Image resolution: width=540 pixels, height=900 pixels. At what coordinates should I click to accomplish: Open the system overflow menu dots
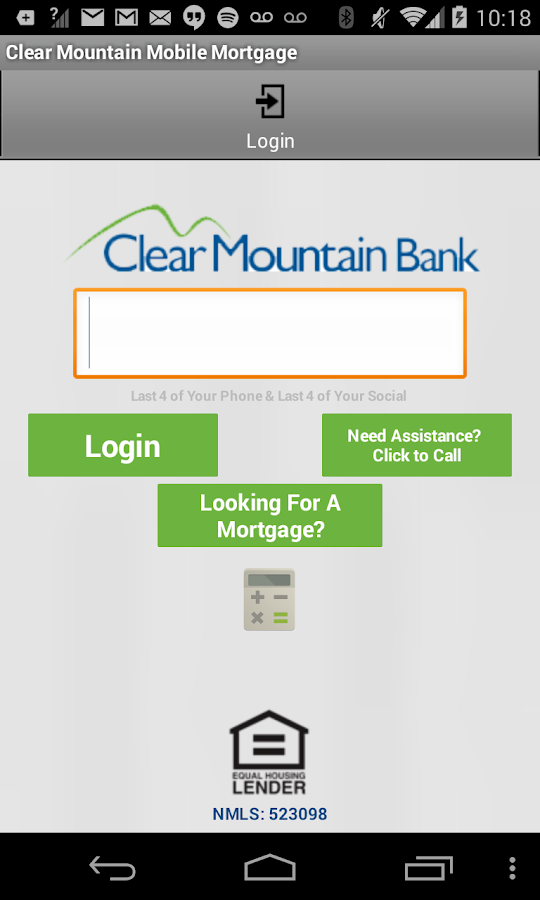512,868
